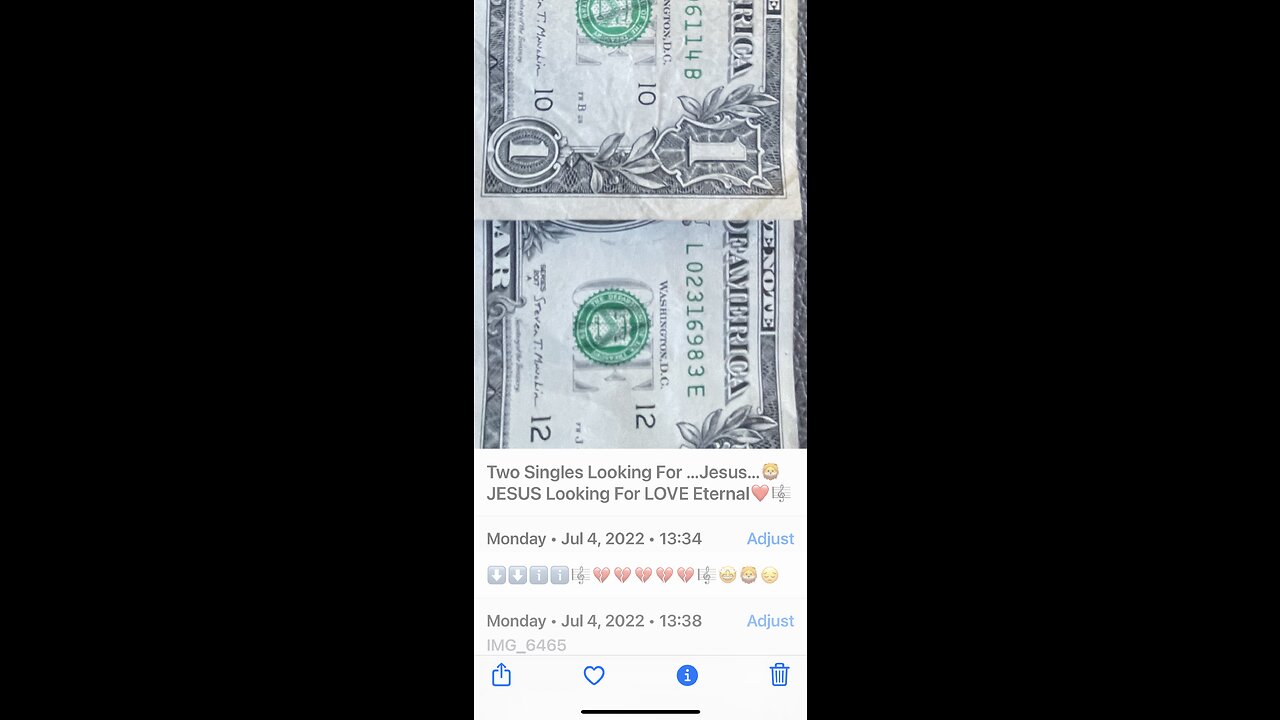Close the photo info panel
Image resolution: width=1280 pixels, height=720 pixels.
point(687,676)
